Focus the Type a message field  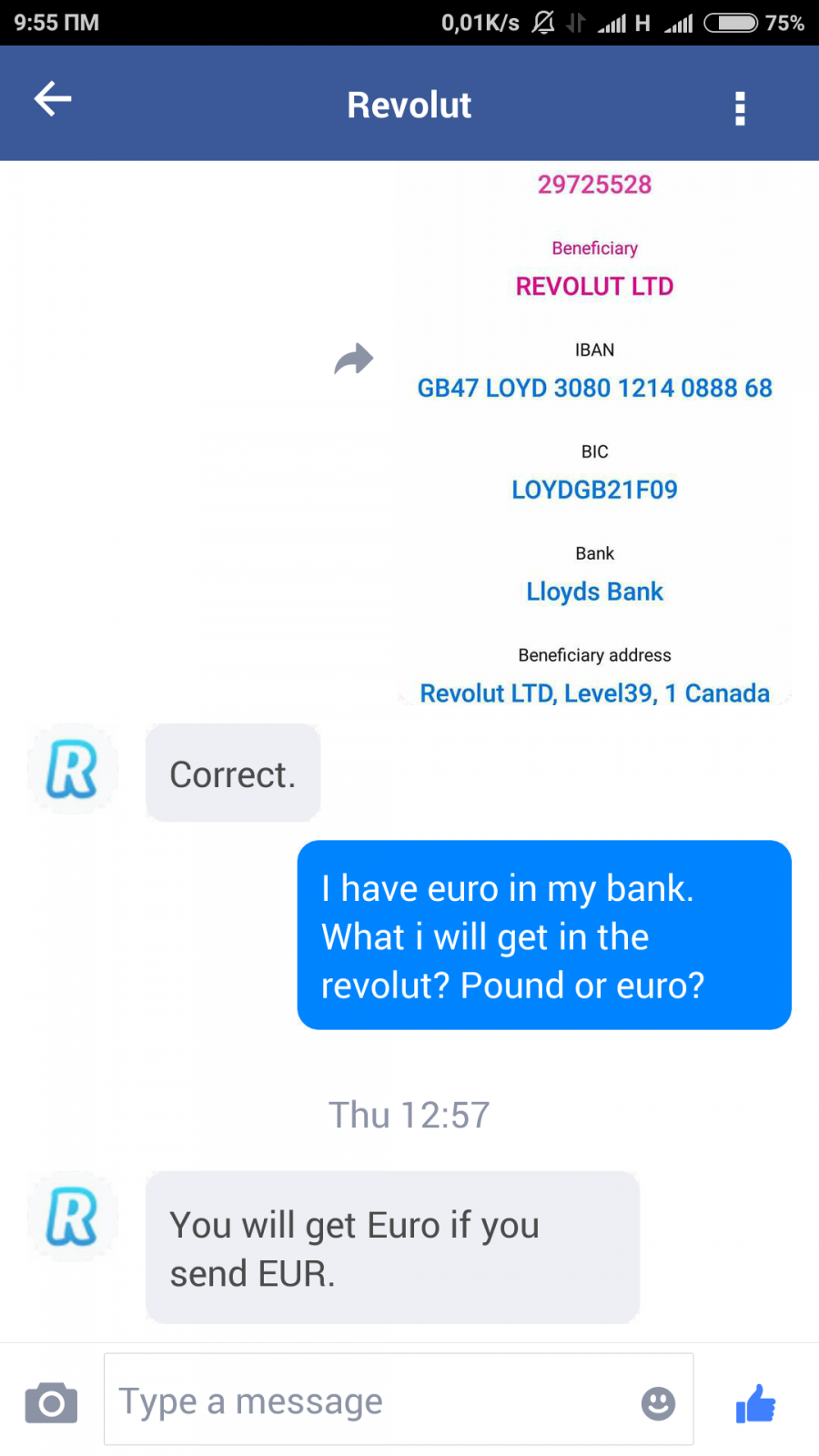[x=399, y=1400]
